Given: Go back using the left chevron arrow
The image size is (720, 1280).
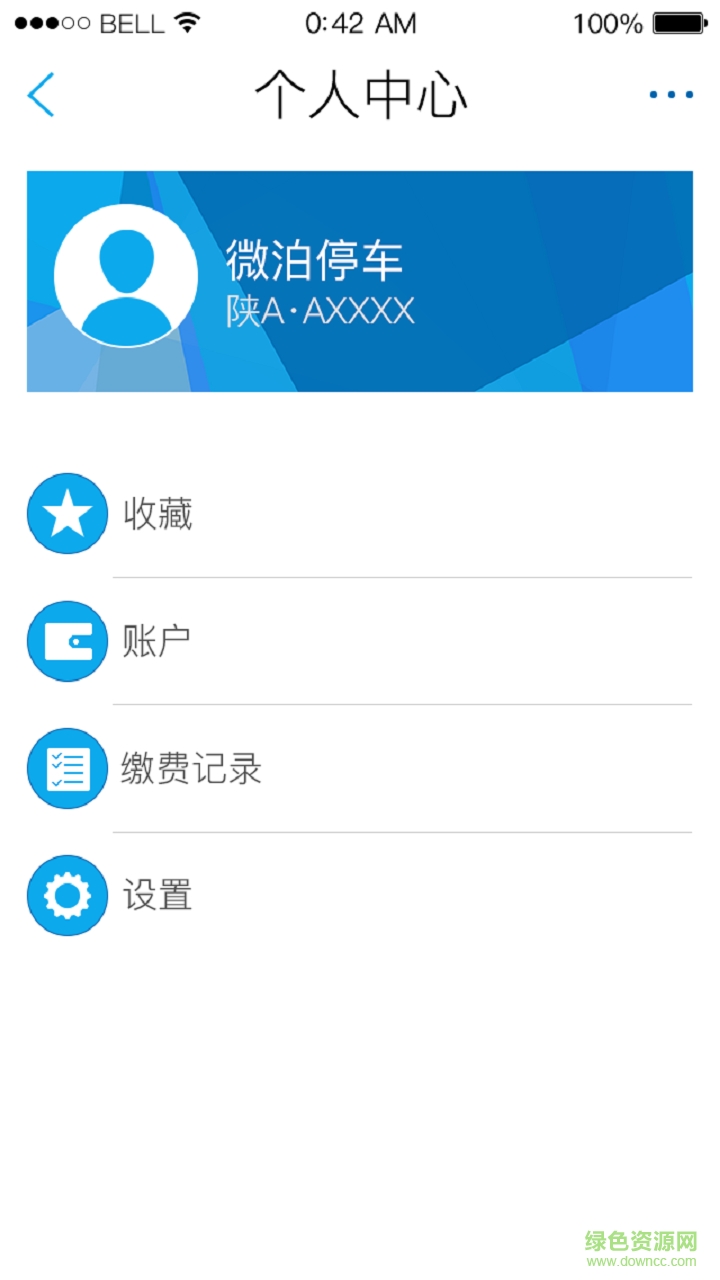Looking at the screenshot, I should pyautogui.click(x=38, y=95).
